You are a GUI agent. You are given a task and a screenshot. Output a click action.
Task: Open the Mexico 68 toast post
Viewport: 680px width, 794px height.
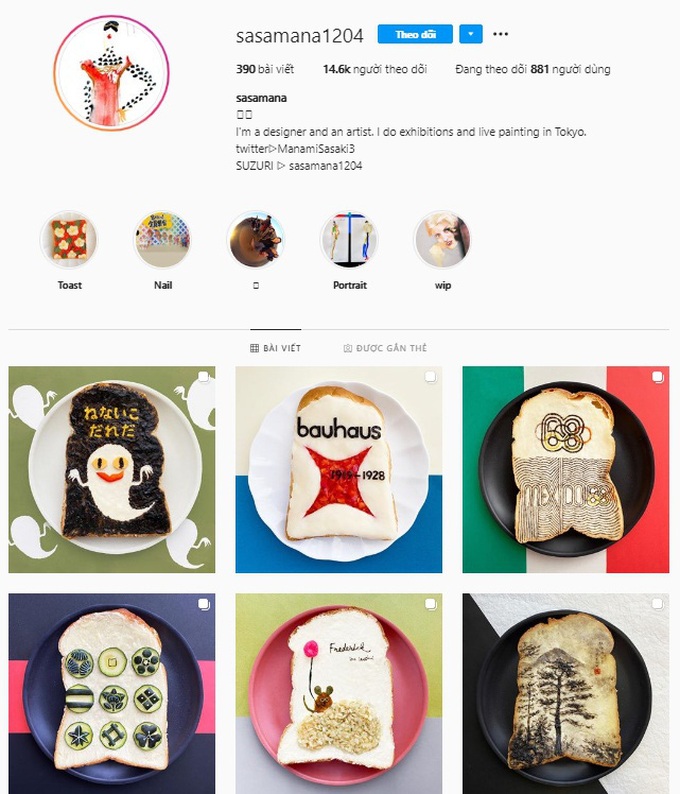565,469
